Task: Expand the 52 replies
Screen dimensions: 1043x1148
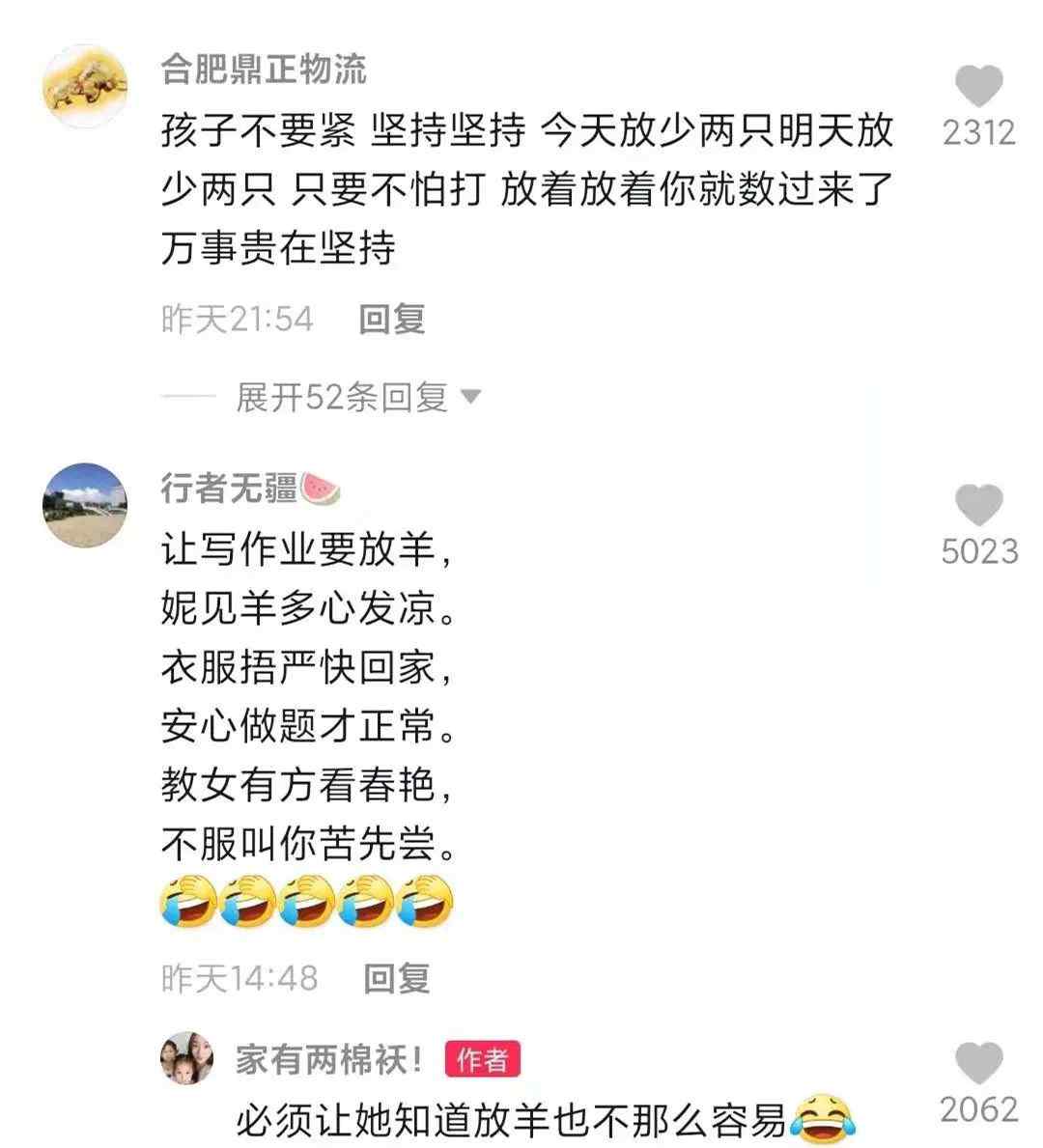Action: coord(357,397)
